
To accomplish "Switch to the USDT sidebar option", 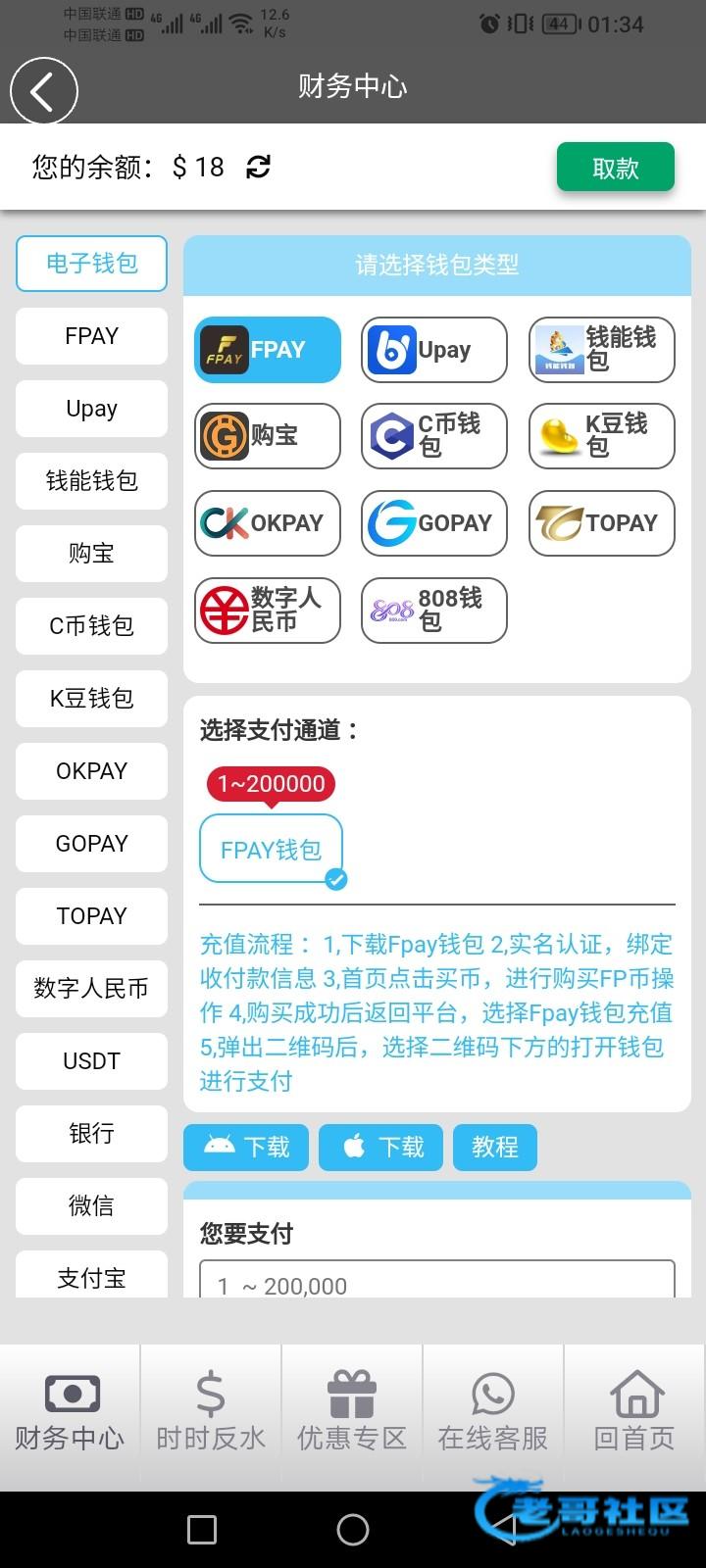I will tap(91, 1061).
